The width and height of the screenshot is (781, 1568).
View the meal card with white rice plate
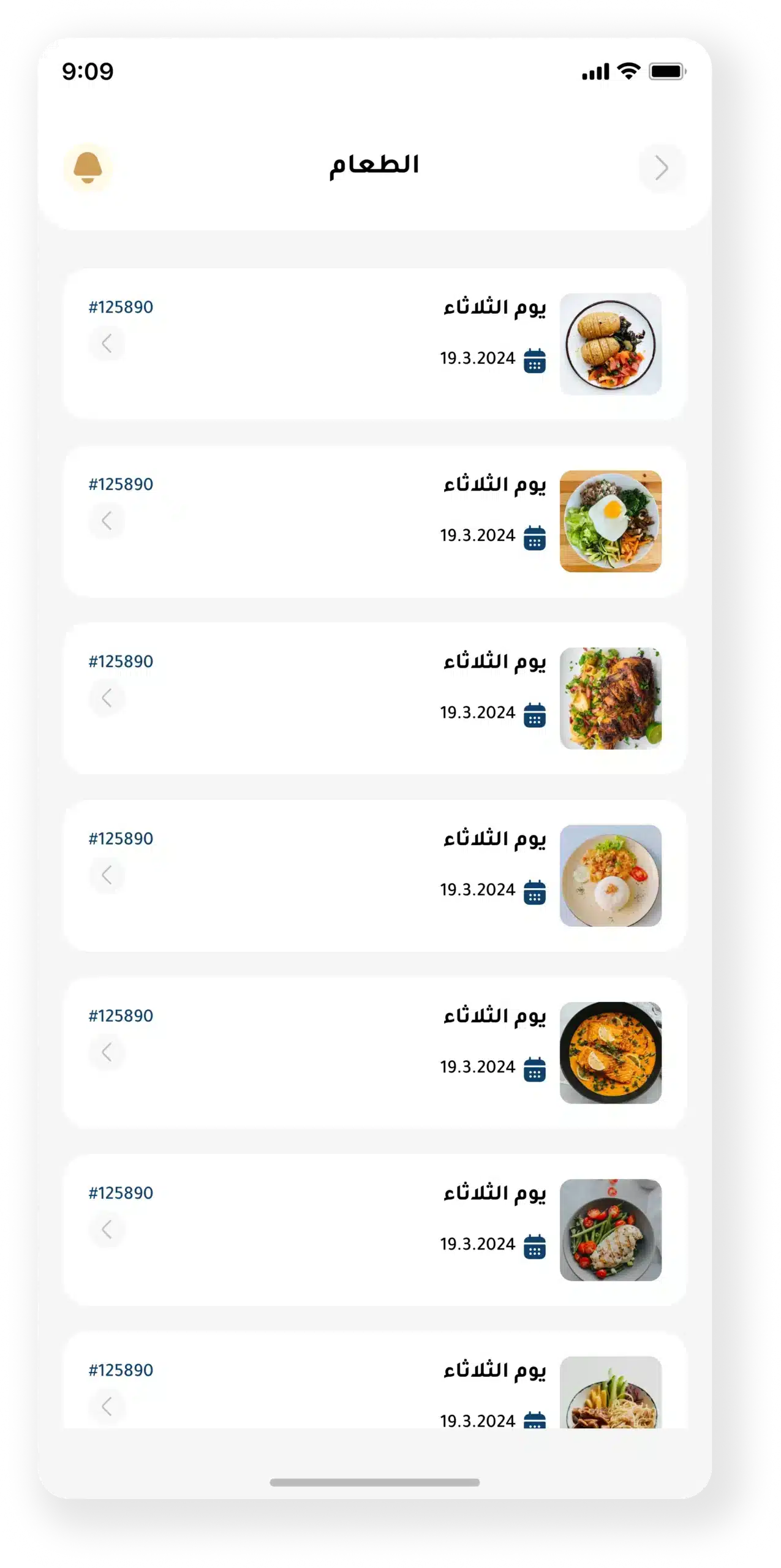tap(374, 875)
